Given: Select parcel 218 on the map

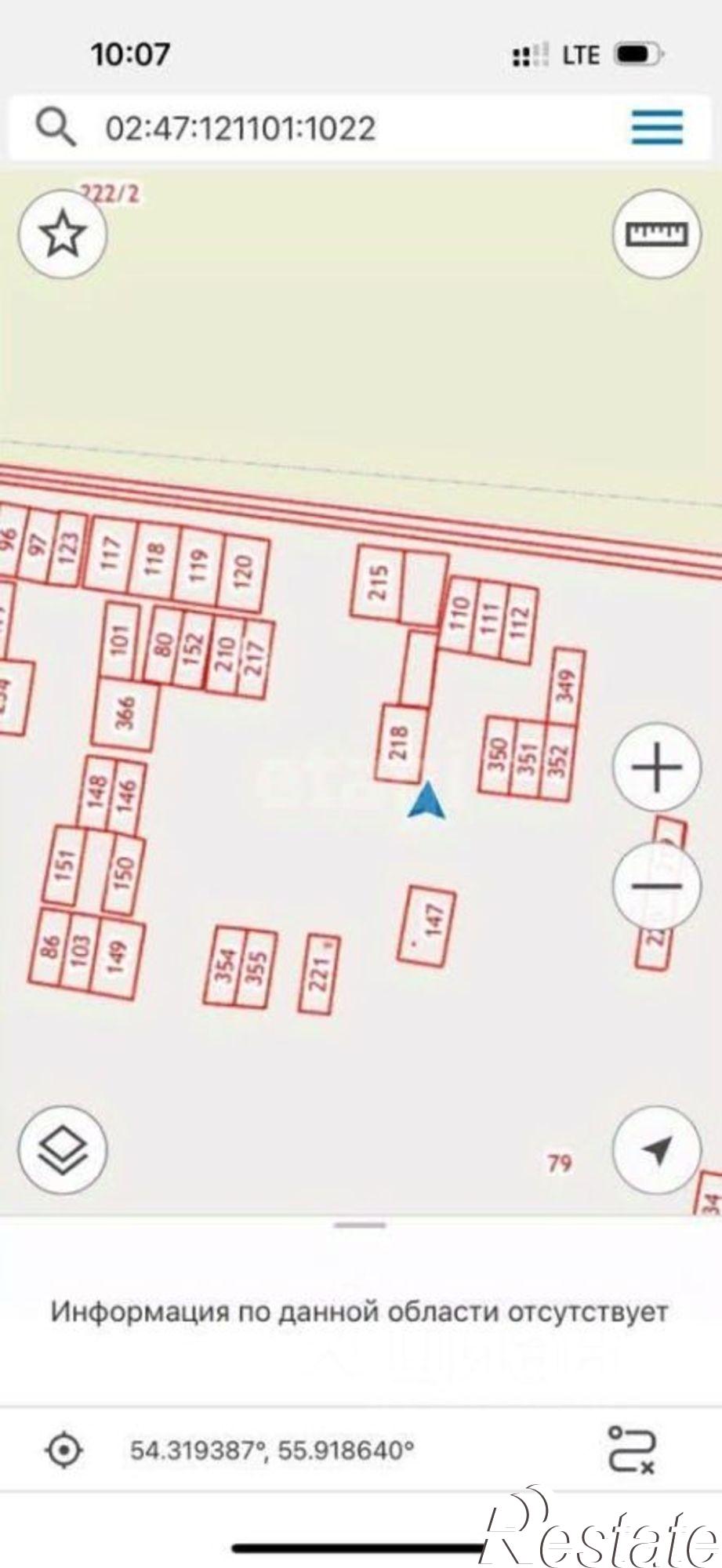Looking at the screenshot, I should tap(401, 742).
